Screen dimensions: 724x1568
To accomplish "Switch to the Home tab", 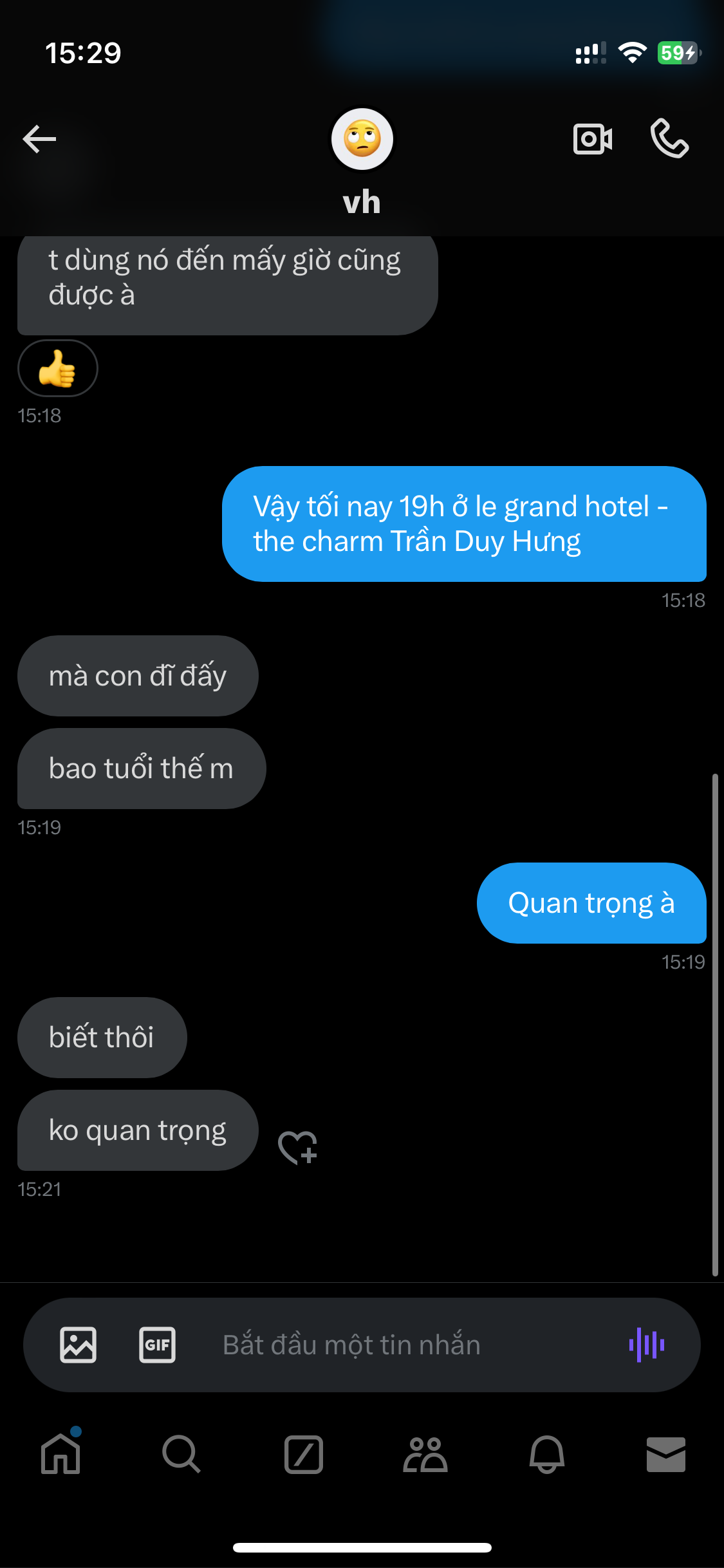I will 61,1454.
